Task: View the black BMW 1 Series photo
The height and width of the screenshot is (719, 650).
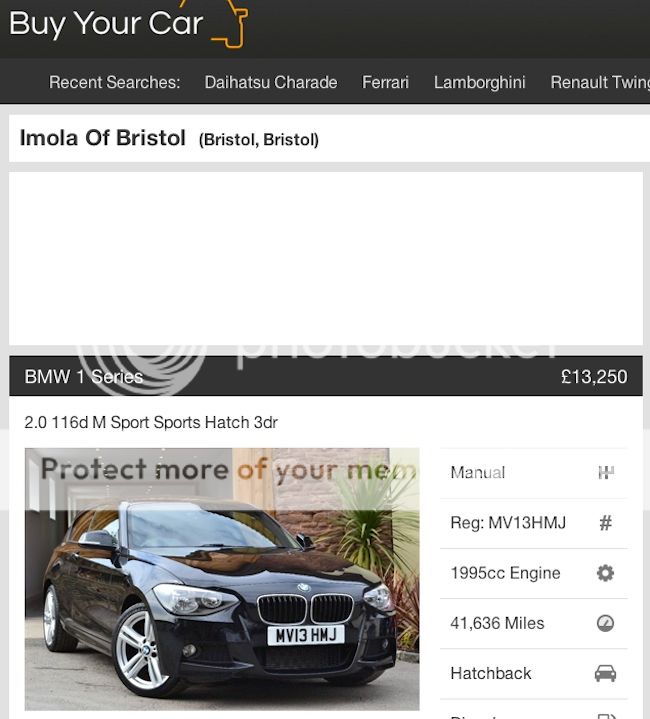Action: tap(222, 578)
